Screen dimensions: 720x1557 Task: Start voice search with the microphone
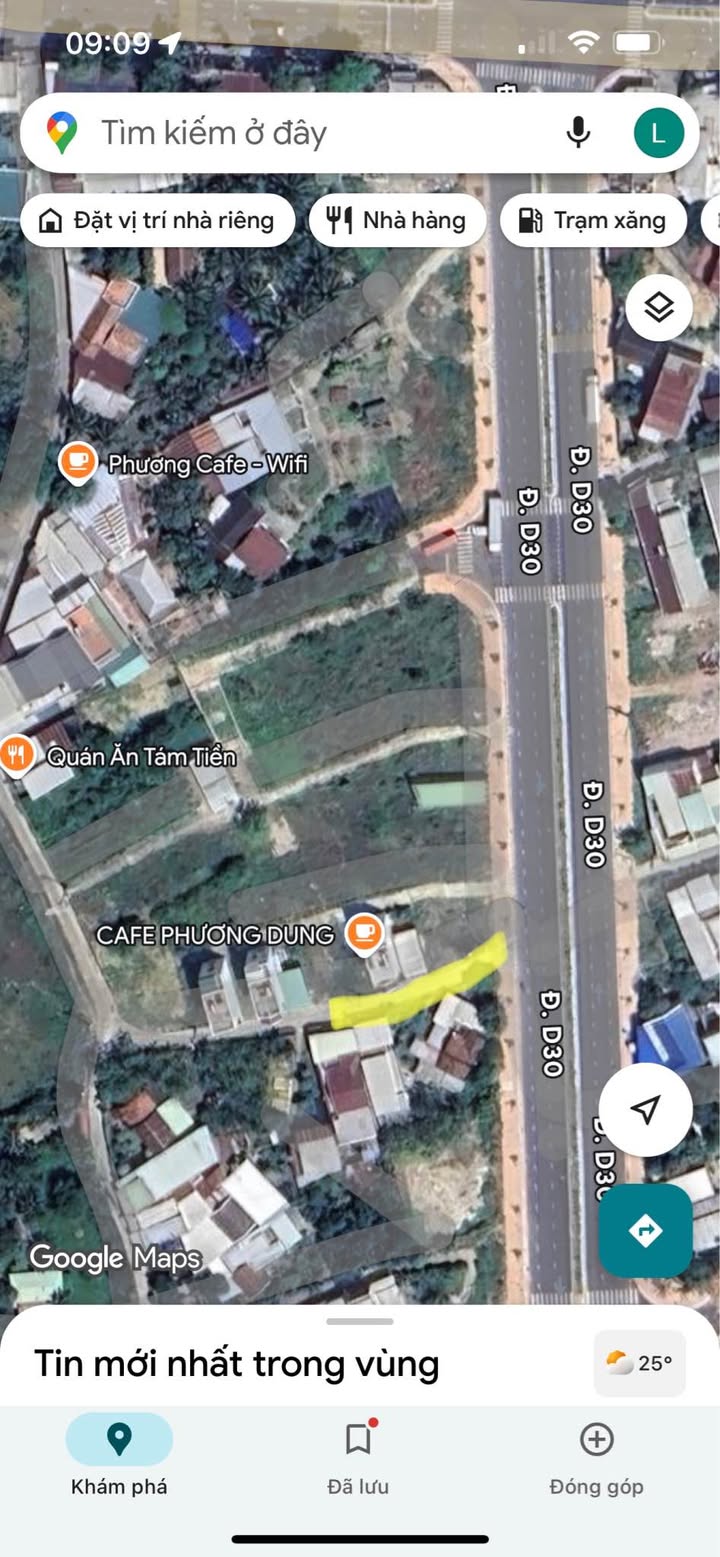point(578,133)
